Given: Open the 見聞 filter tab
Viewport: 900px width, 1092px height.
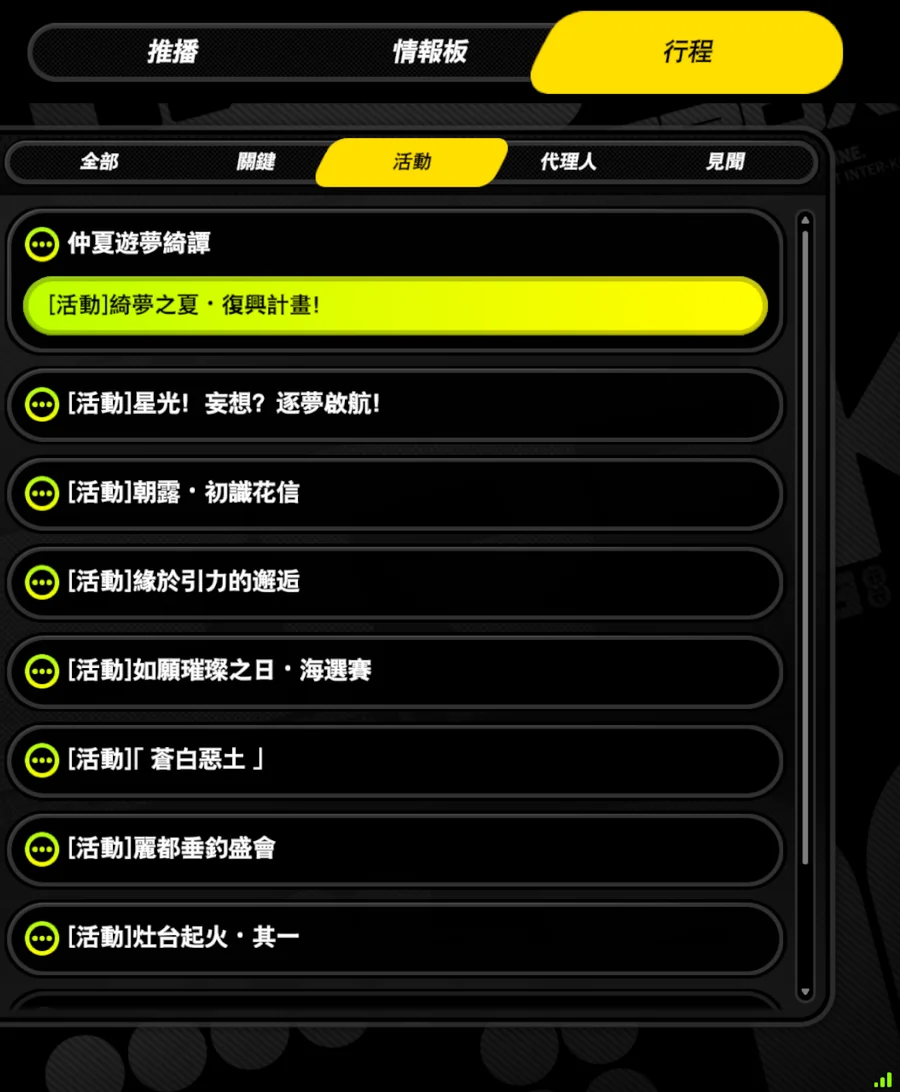Looking at the screenshot, I should point(725,162).
